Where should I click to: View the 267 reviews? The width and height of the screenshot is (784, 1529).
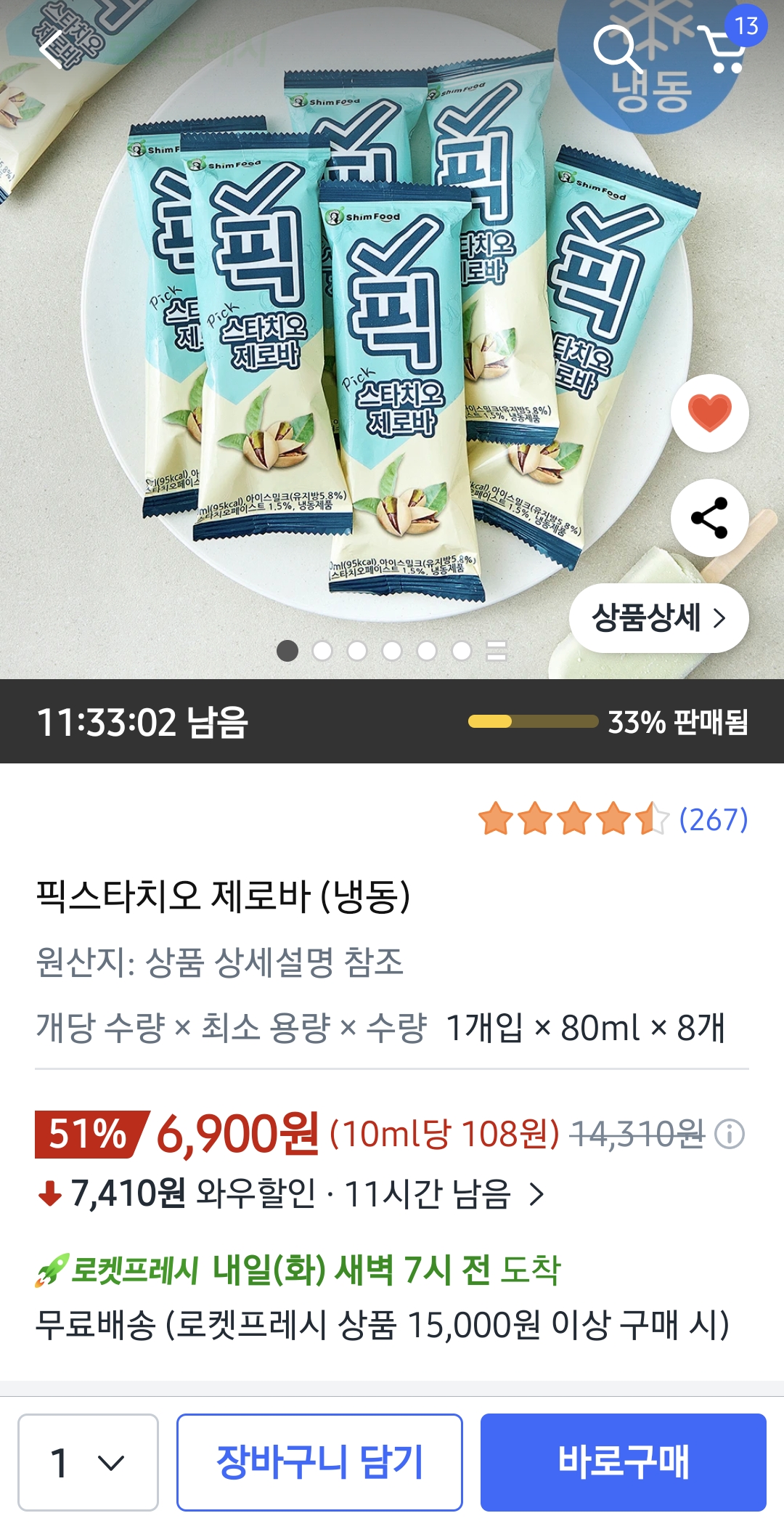pyautogui.click(x=713, y=820)
